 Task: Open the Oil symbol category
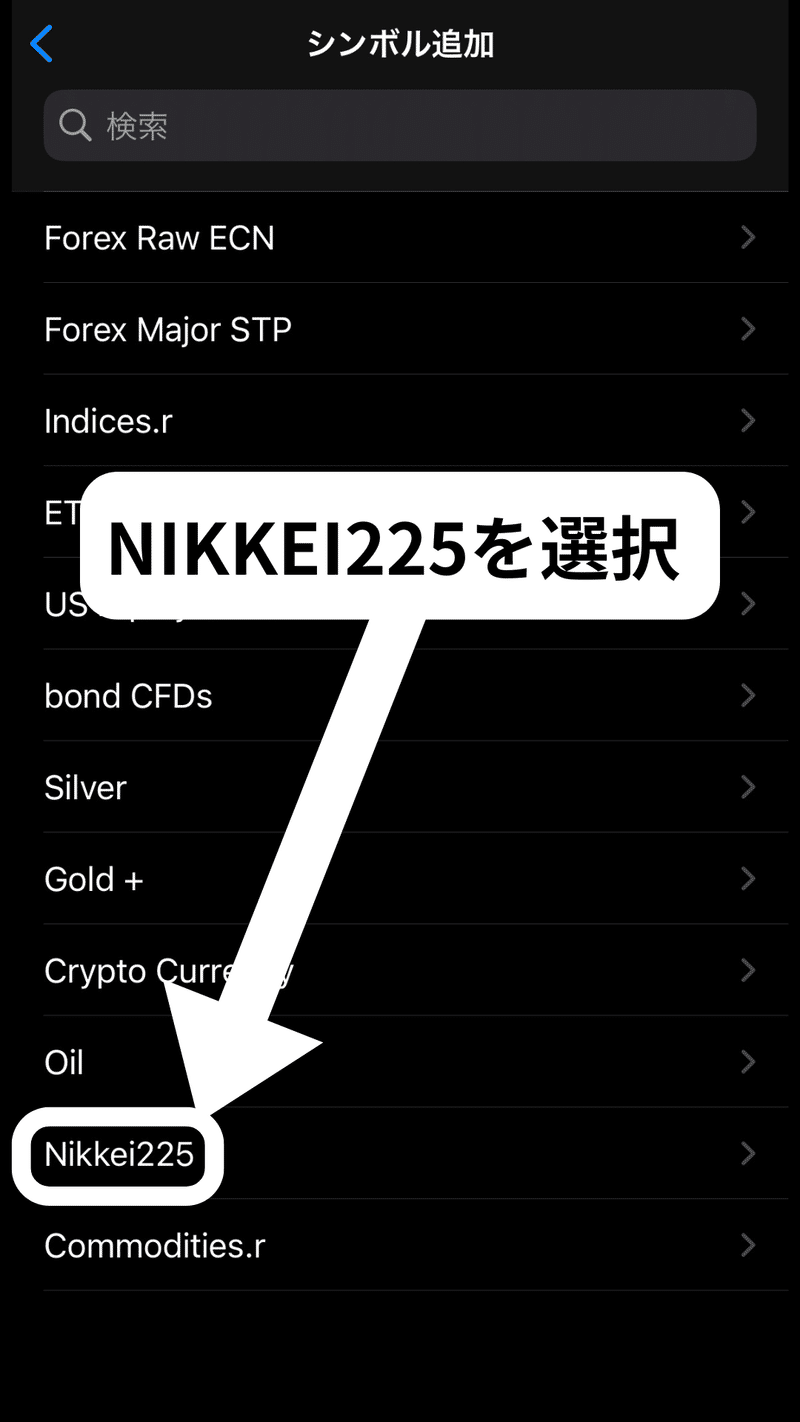click(x=63, y=1062)
